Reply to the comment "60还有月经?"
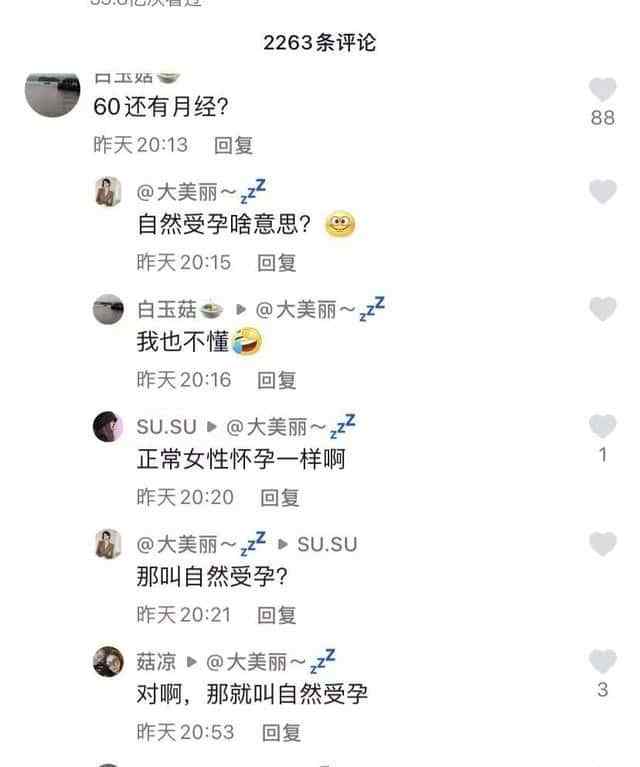This screenshot has height=767, width=640. (x=233, y=145)
